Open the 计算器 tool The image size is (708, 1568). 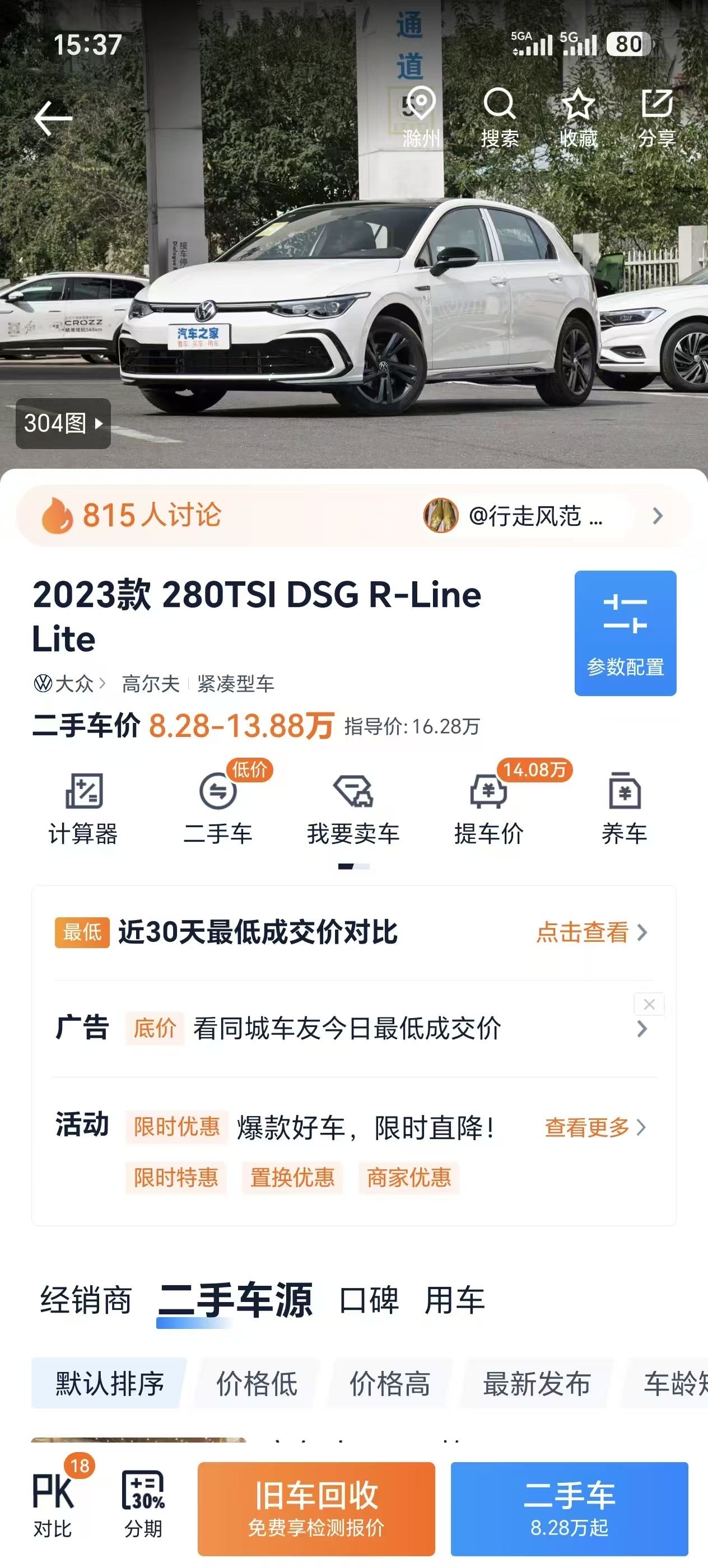[x=83, y=808]
